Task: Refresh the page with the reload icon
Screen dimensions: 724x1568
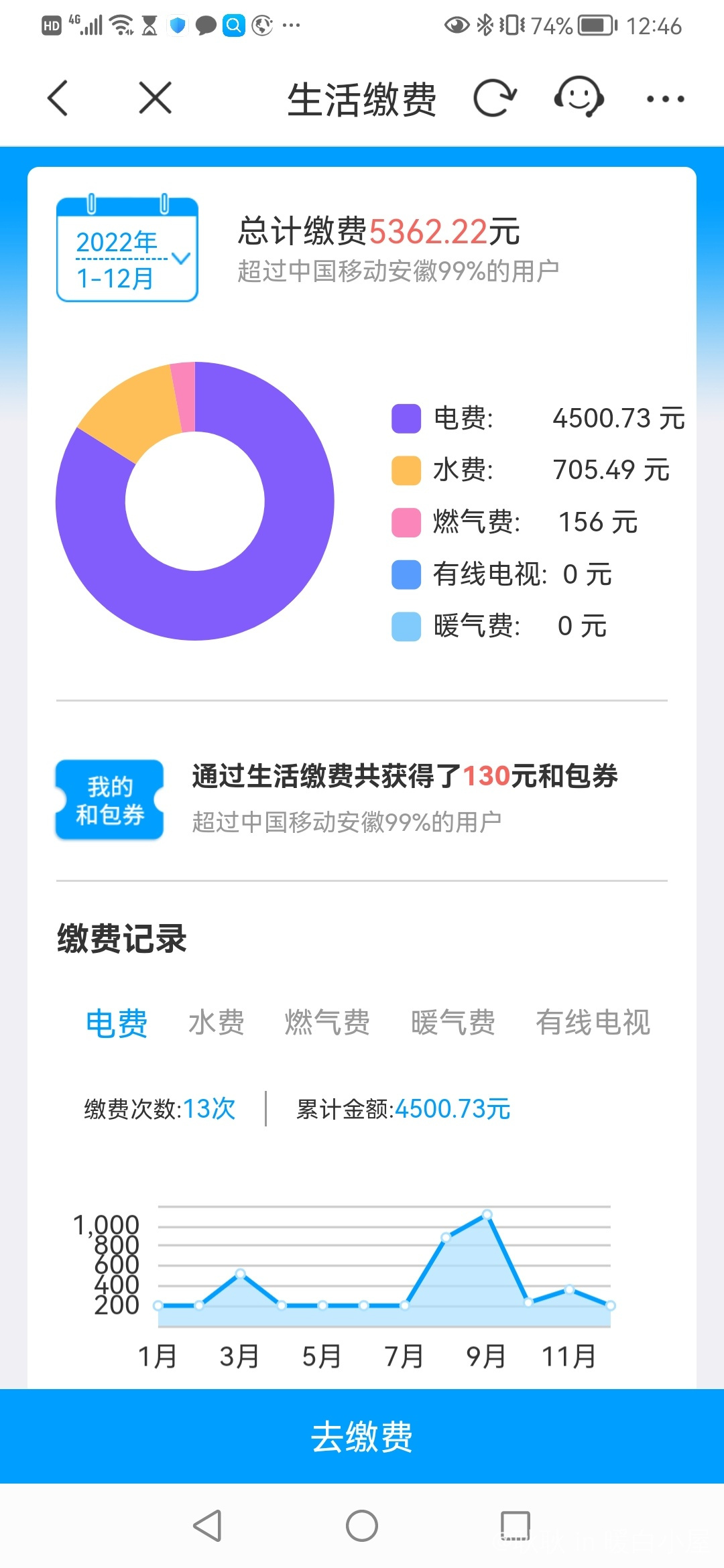Action: pos(495,99)
